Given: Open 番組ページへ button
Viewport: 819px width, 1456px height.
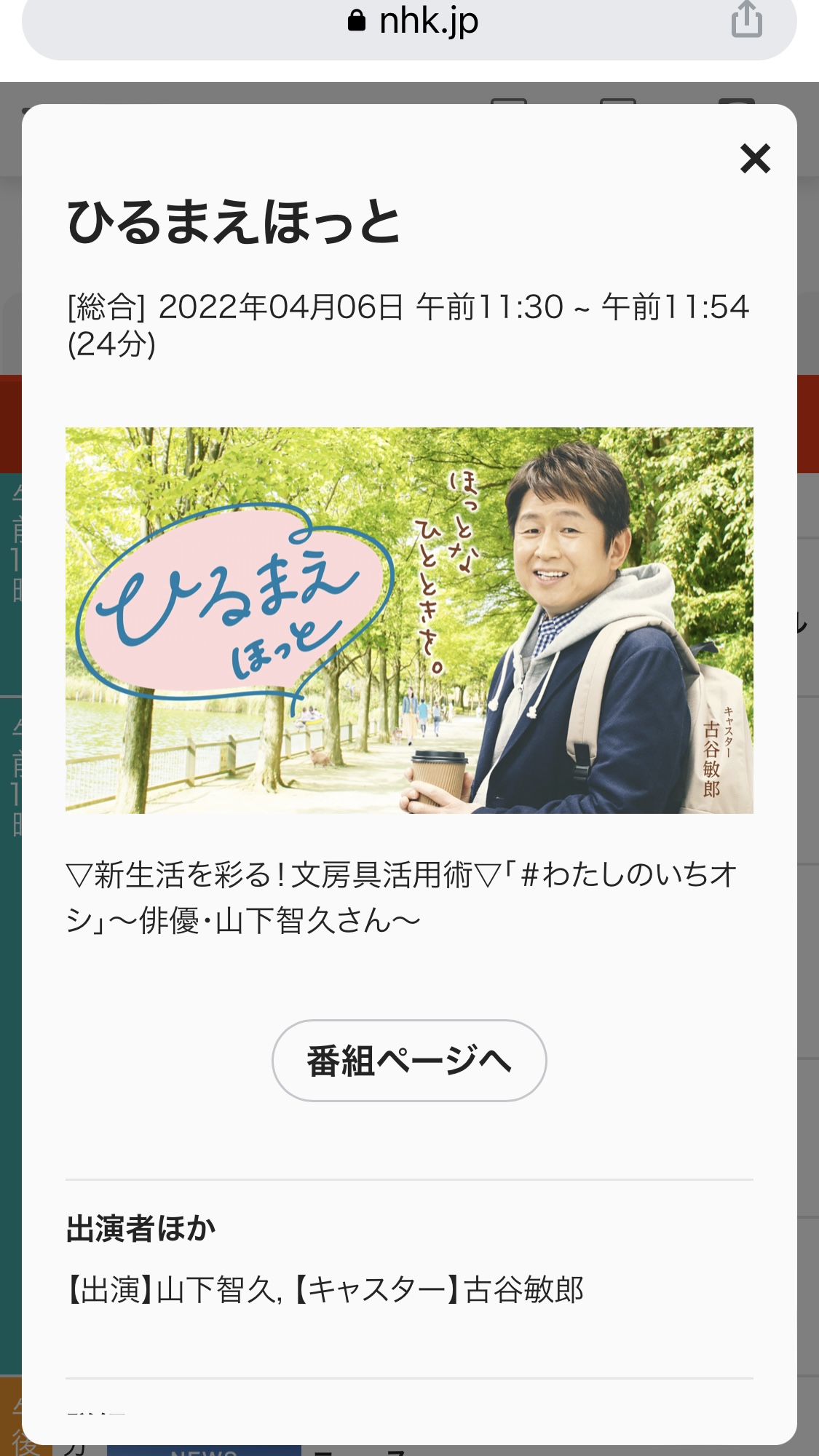Looking at the screenshot, I should (409, 1060).
